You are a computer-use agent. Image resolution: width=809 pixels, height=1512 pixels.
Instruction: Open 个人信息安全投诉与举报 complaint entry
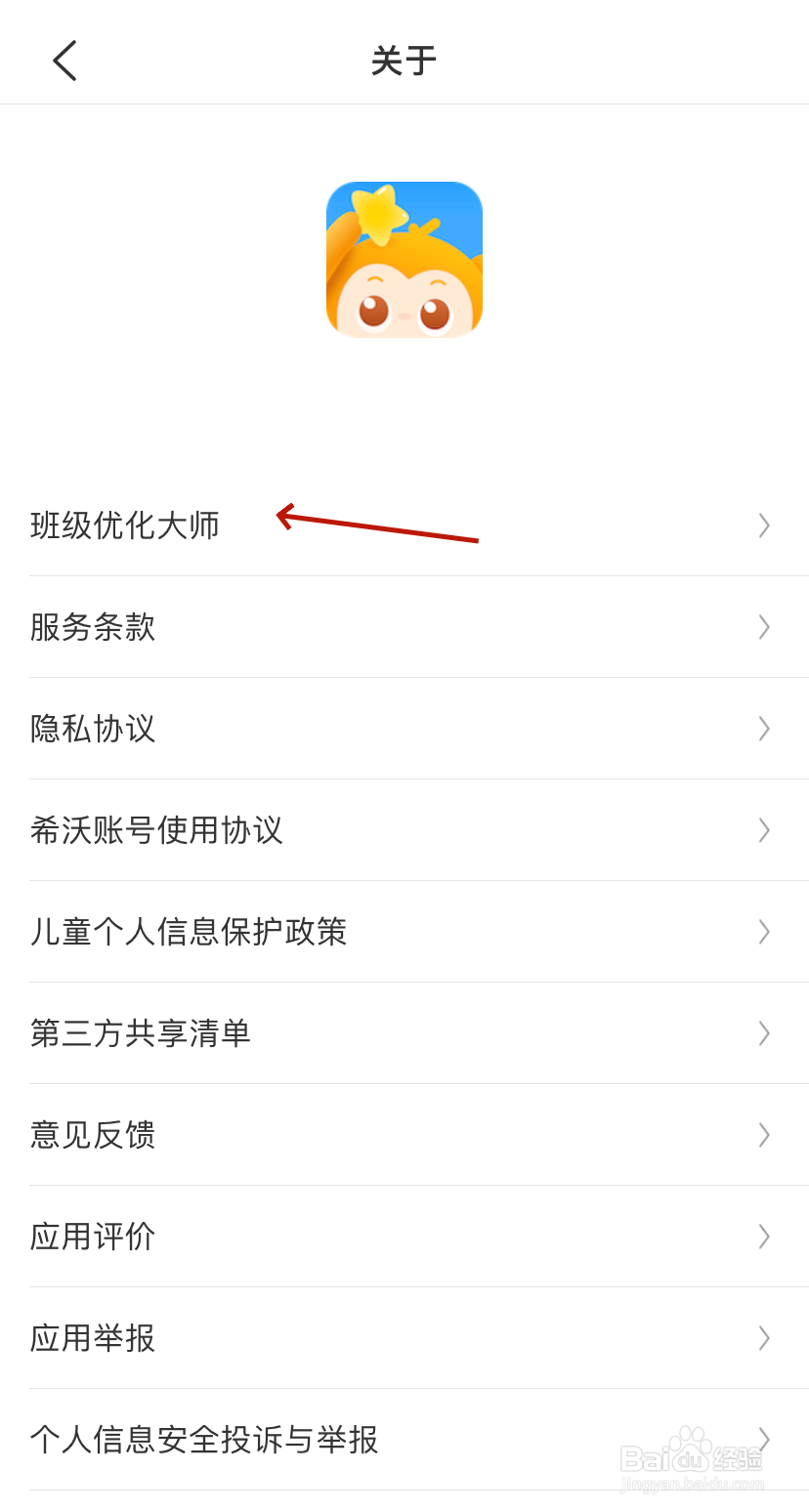point(203,1440)
